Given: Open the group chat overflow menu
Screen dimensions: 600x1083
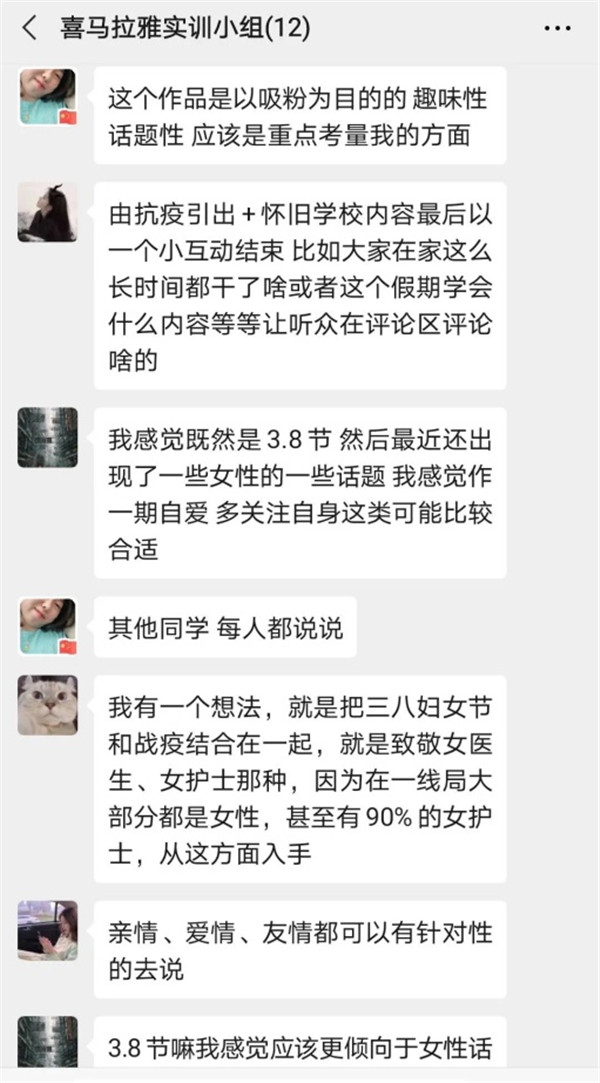Looking at the screenshot, I should pos(558,28).
